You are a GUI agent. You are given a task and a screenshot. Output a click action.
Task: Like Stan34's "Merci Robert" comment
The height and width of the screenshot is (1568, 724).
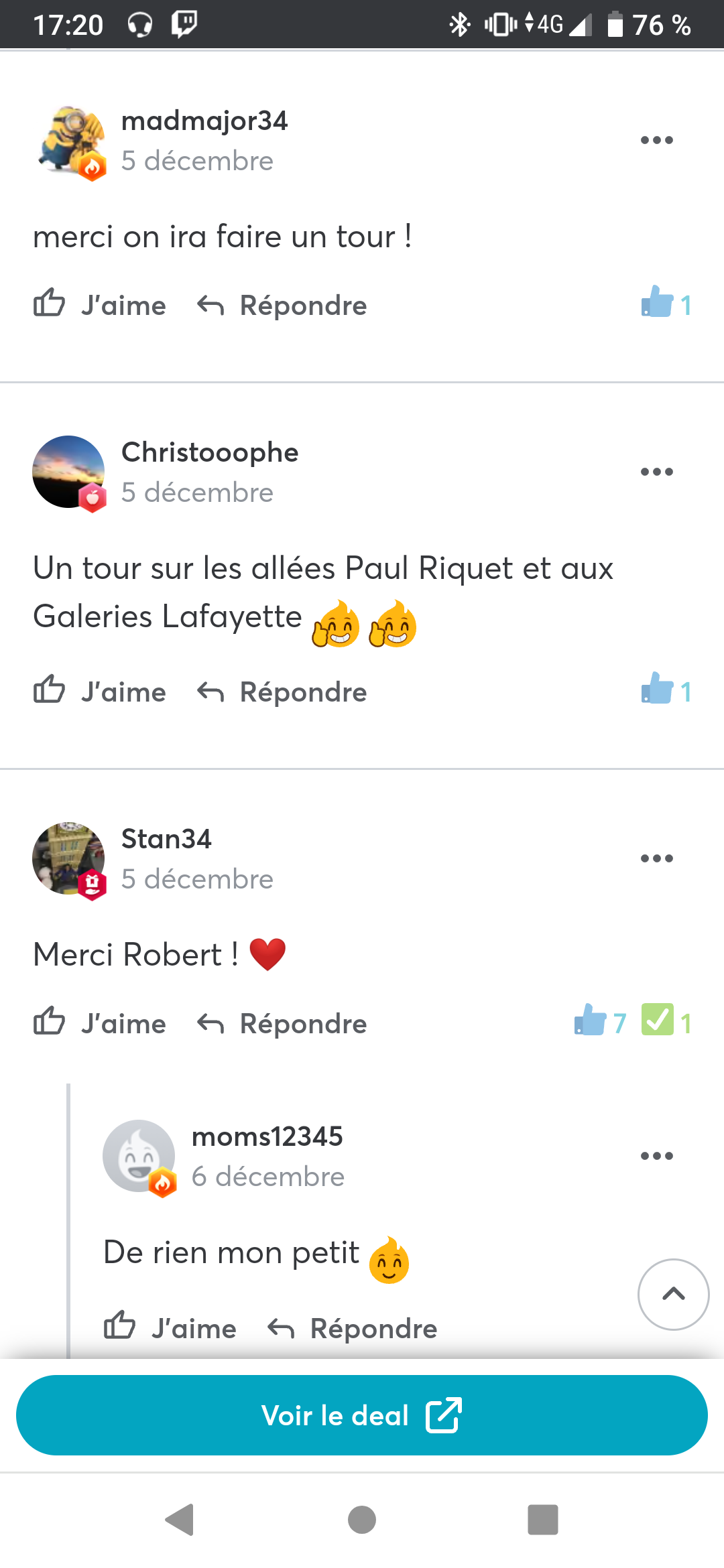click(x=100, y=1023)
